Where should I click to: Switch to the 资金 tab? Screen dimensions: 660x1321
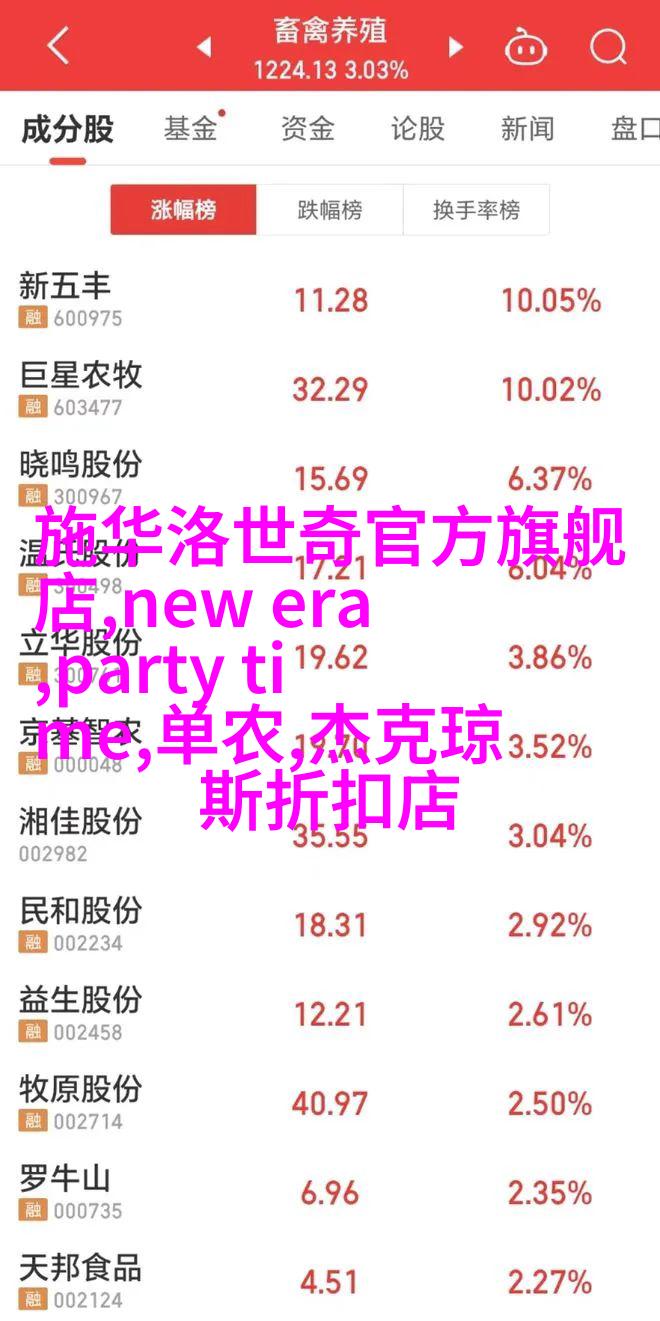click(307, 129)
